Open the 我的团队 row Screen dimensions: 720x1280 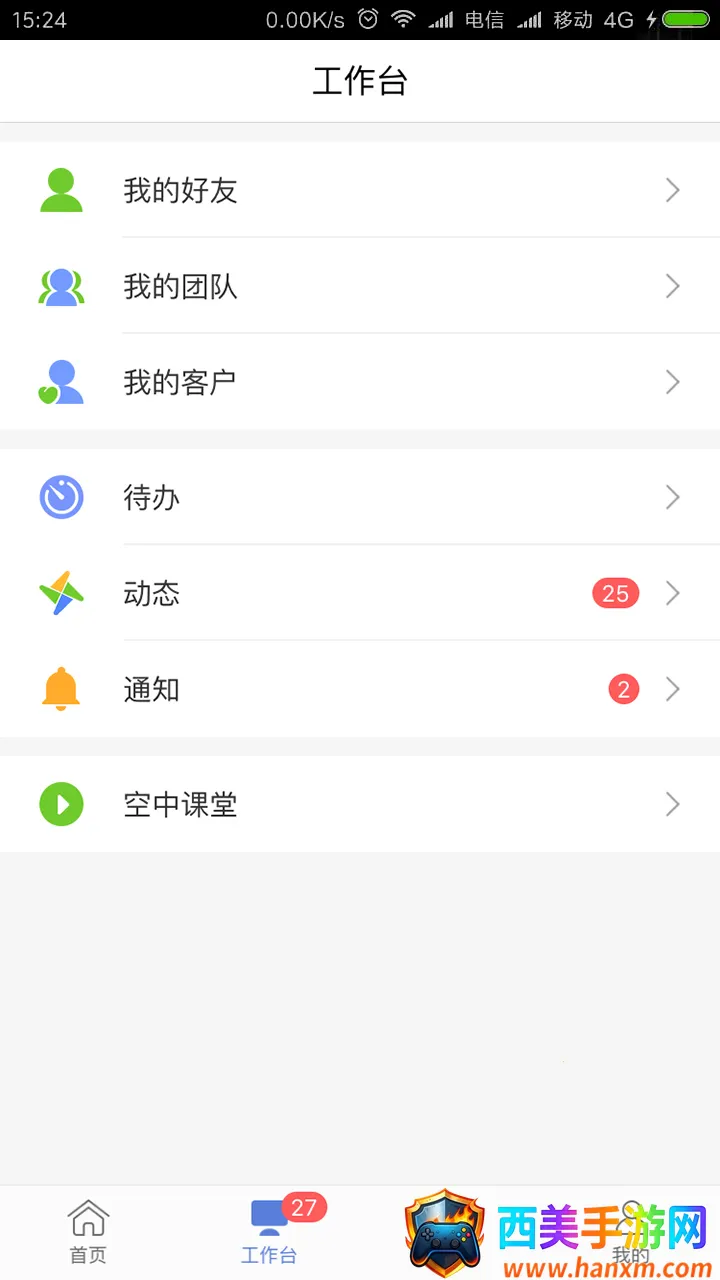point(360,287)
